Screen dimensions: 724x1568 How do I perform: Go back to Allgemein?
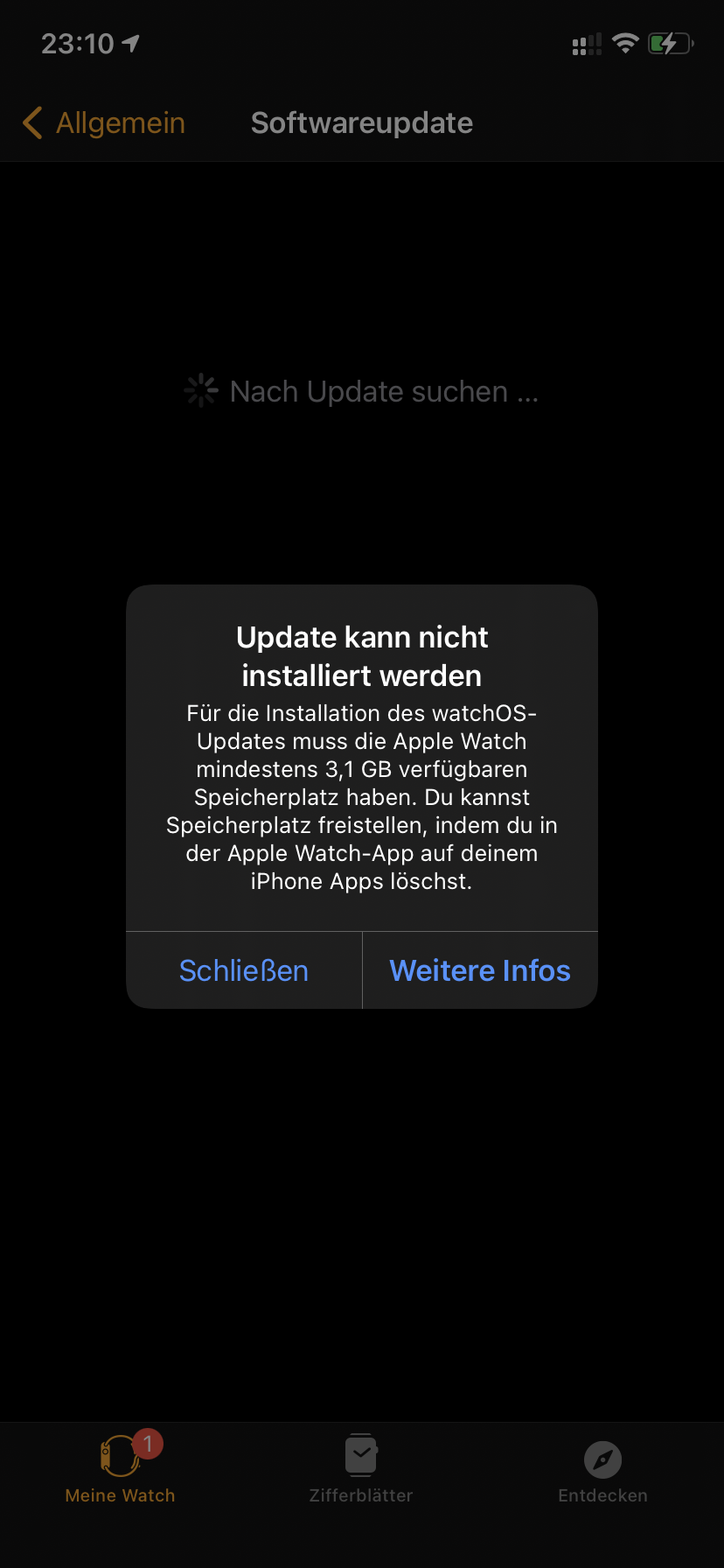pyautogui.click(x=105, y=123)
